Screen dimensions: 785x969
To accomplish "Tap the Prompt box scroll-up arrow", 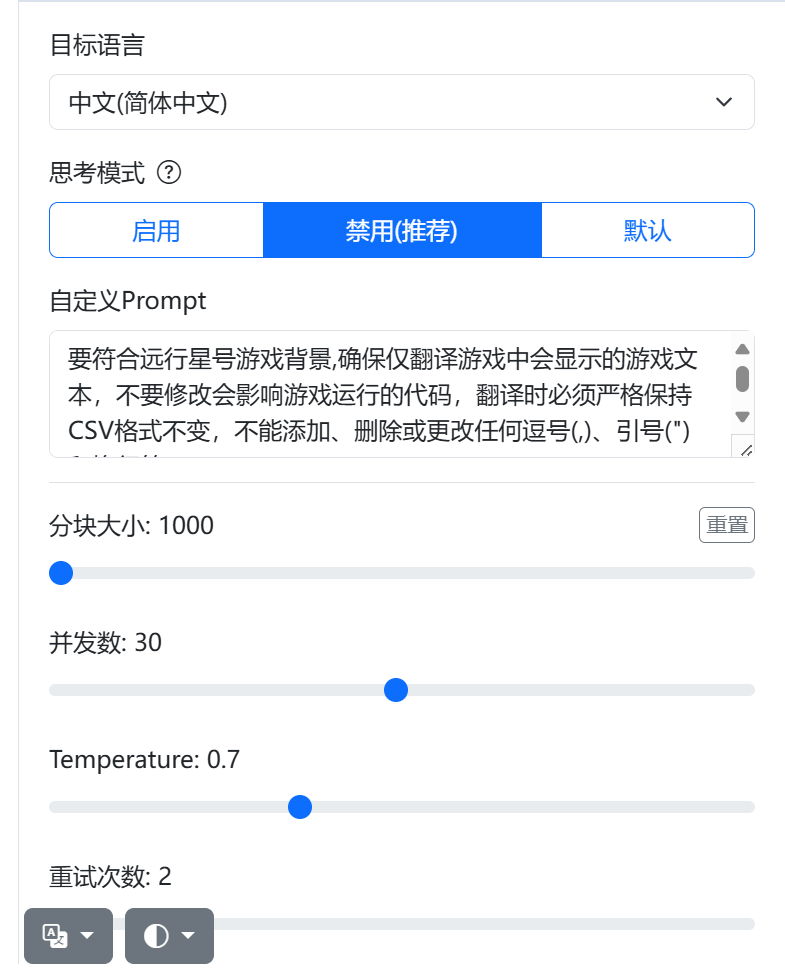I will [x=742, y=349].
